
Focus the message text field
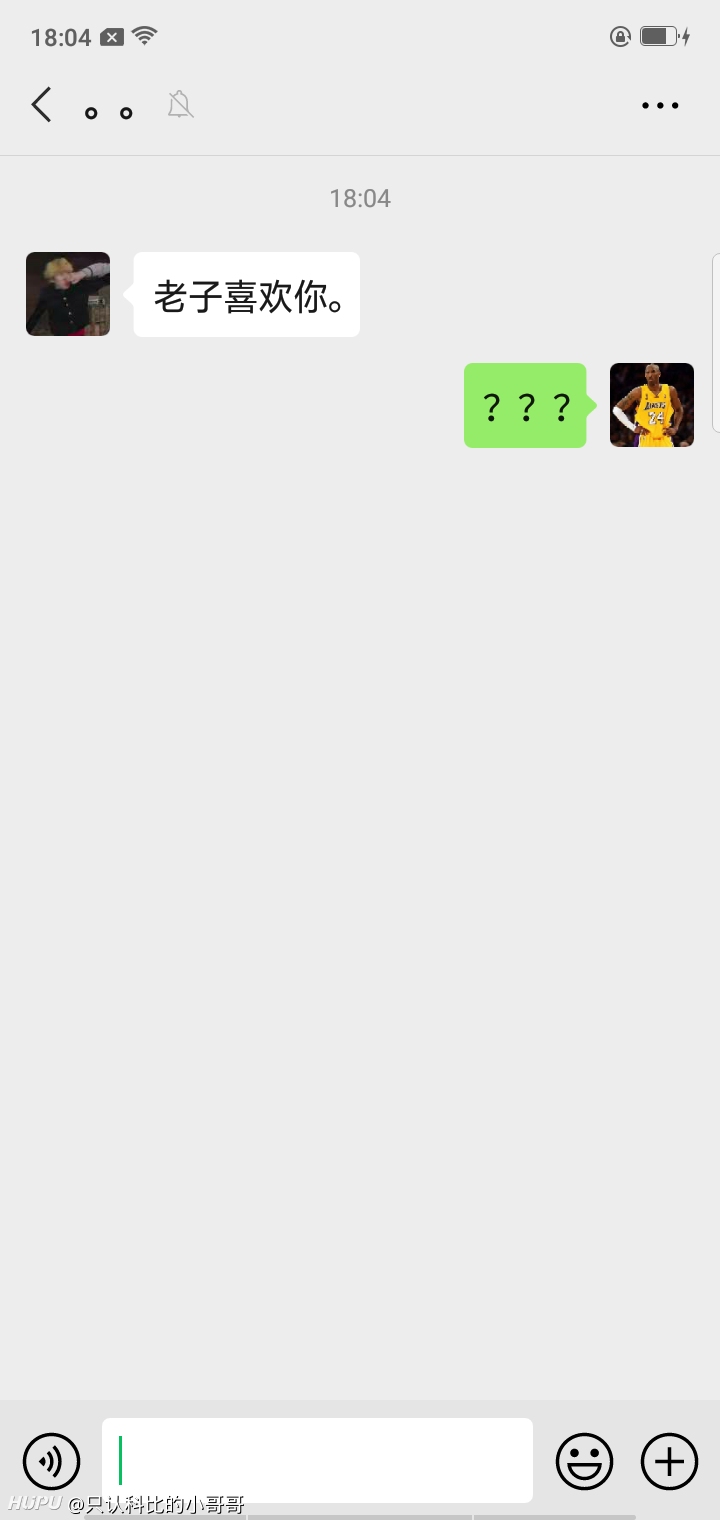[317, 1460]
